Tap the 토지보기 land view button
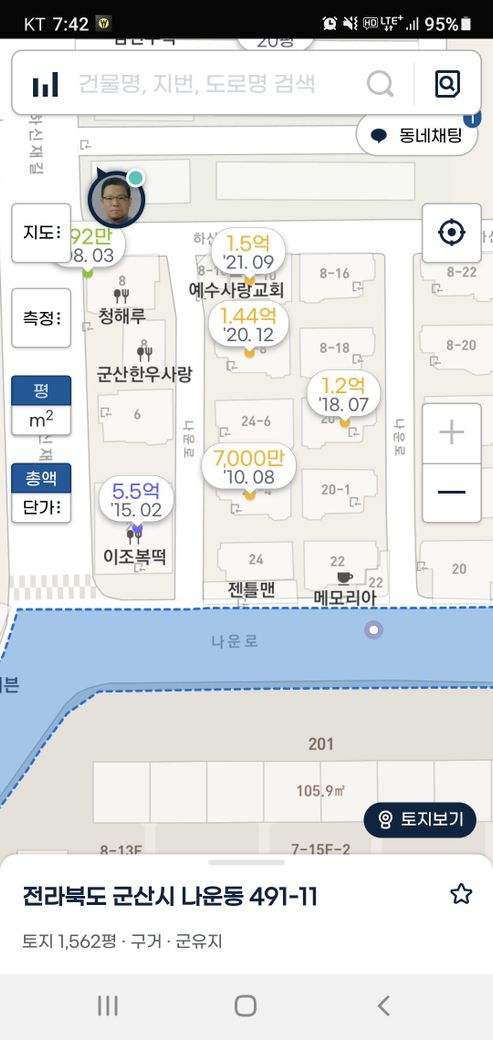 pyautogui.click(x=420, y=820)
